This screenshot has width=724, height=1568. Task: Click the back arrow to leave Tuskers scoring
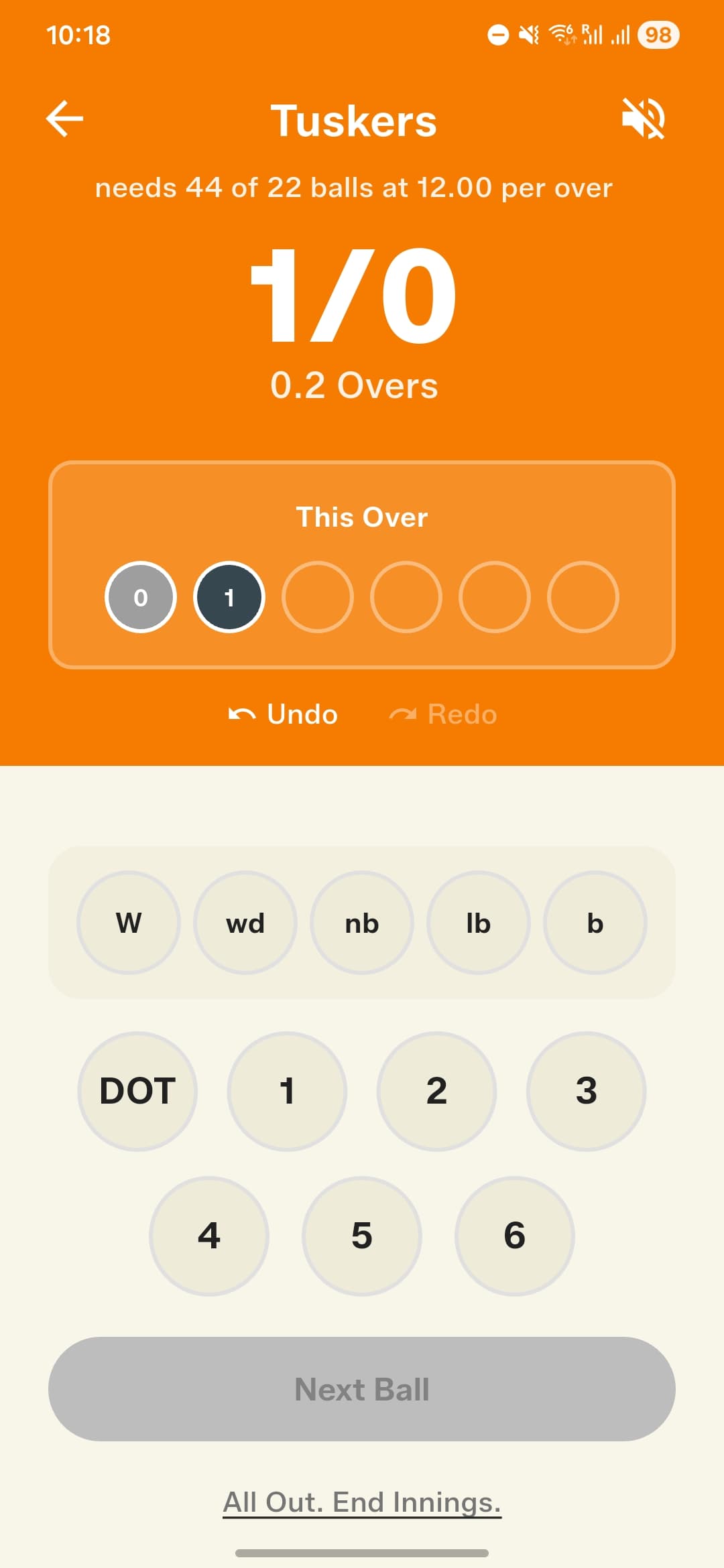click(64, 118)
